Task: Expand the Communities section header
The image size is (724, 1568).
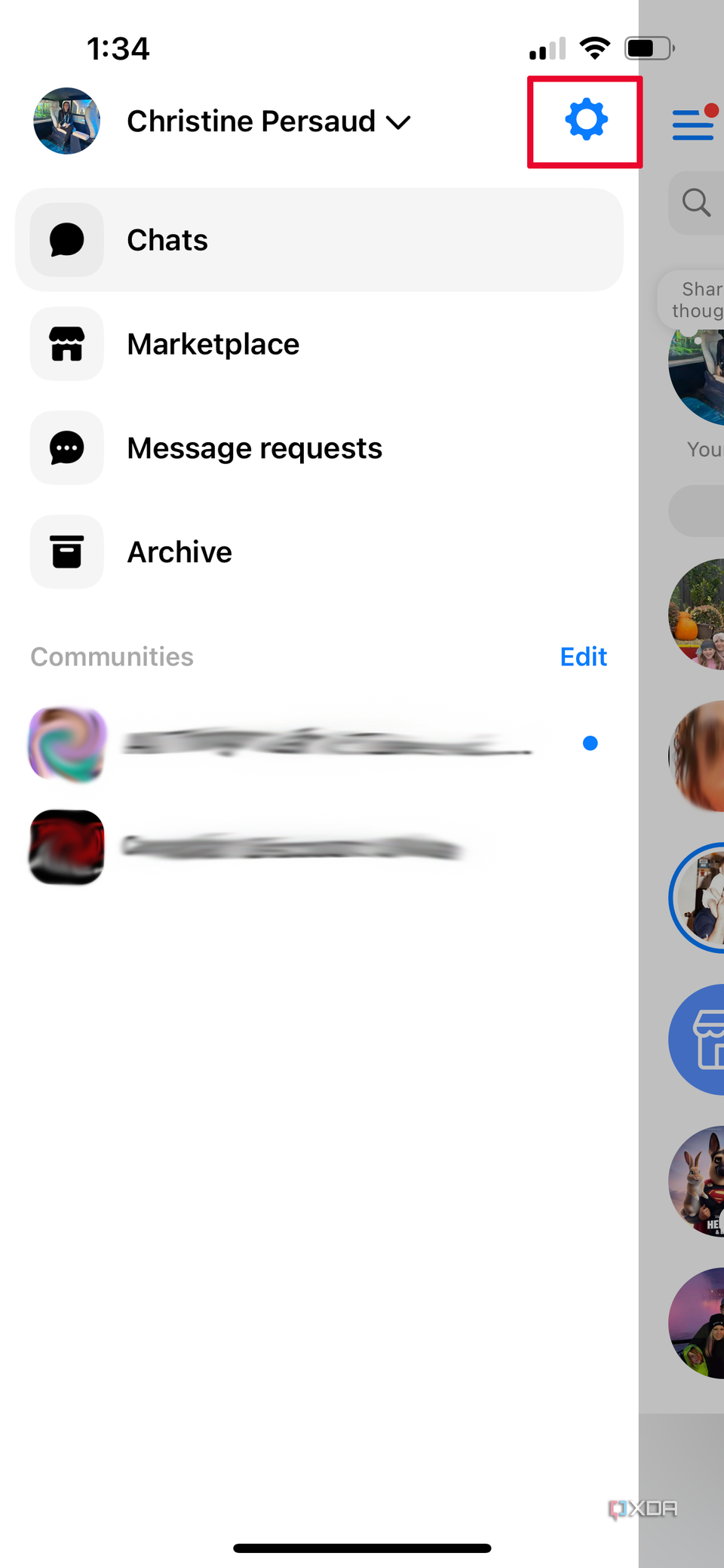Action: pos(112,656)
